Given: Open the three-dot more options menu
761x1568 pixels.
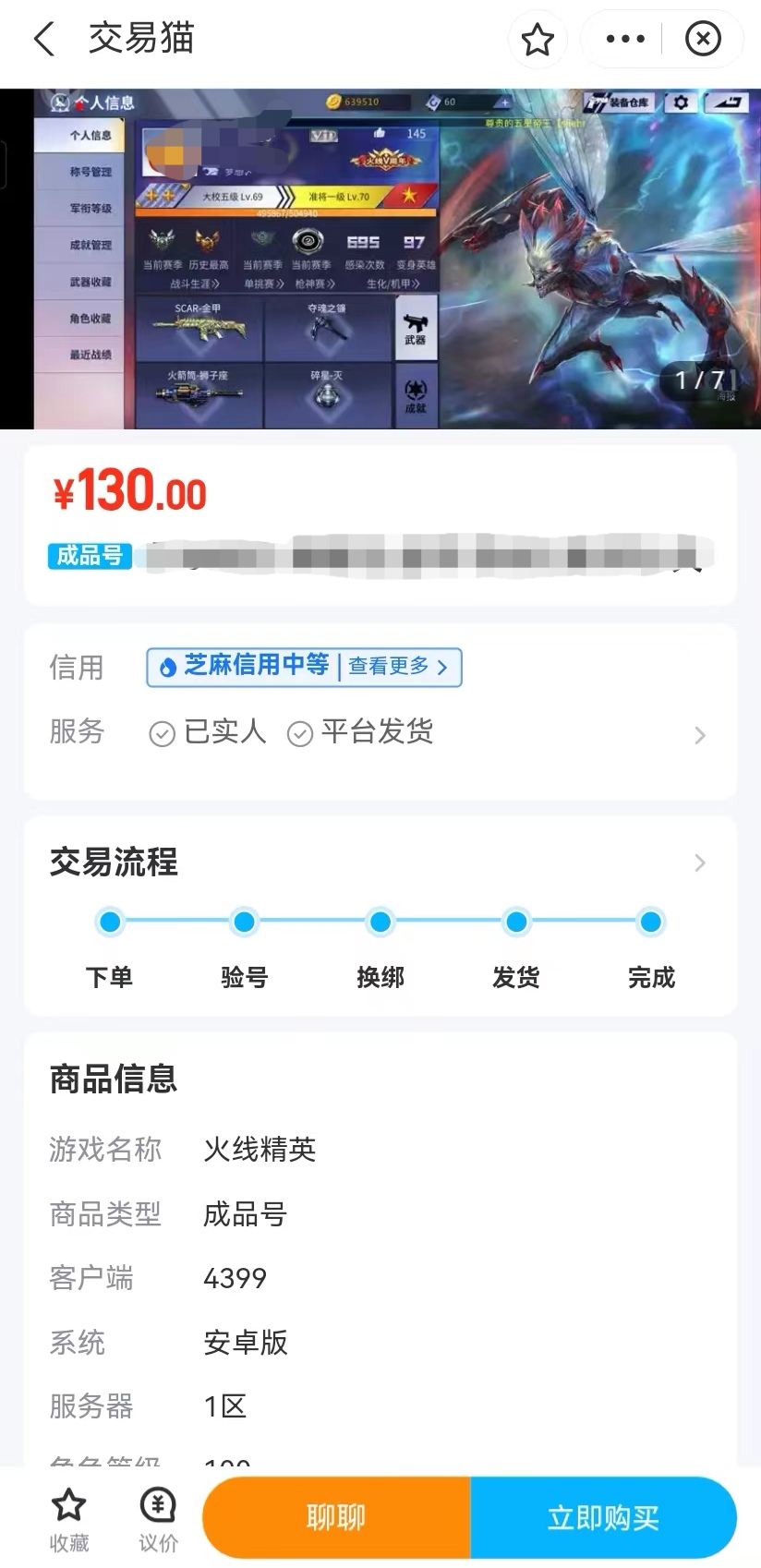Looking at the screenshot, I should (625, 39).
